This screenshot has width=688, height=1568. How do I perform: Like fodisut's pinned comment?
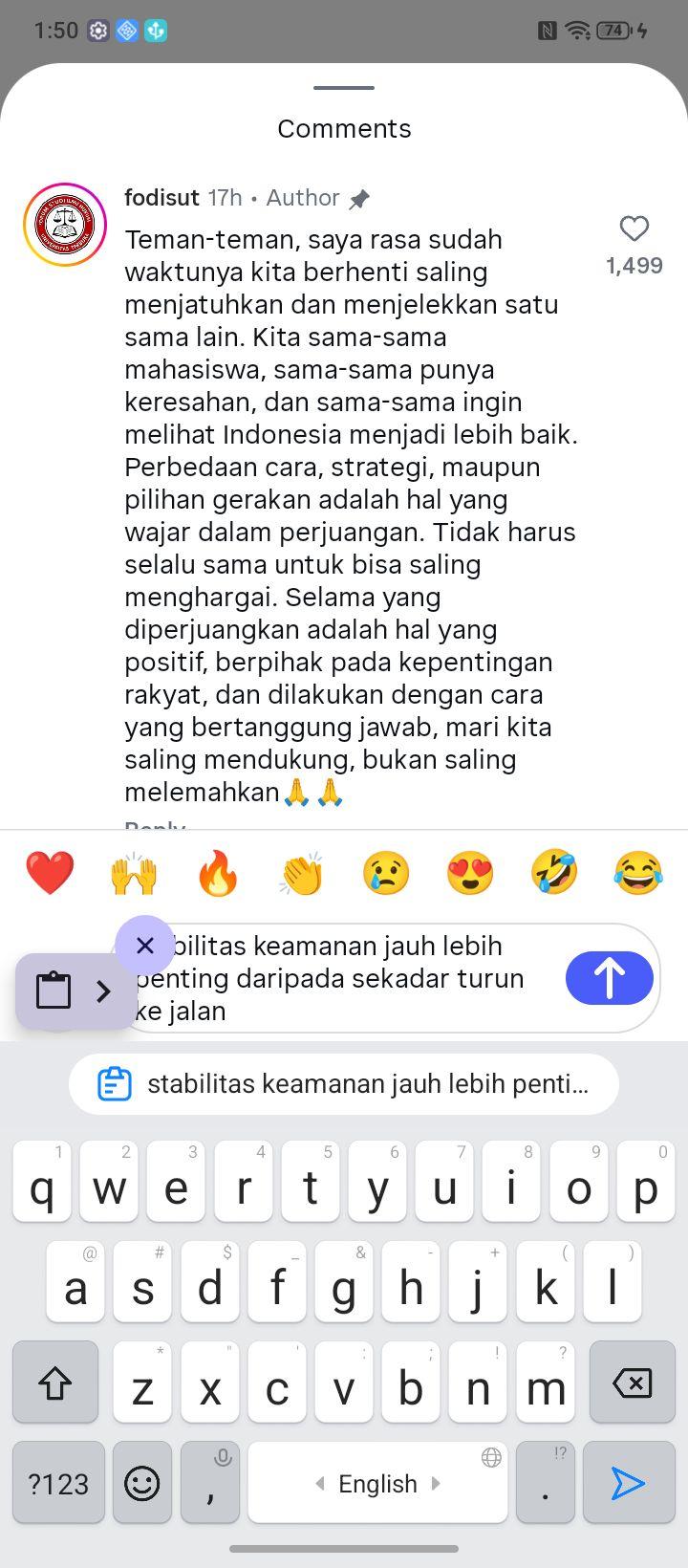pos(634,229)
